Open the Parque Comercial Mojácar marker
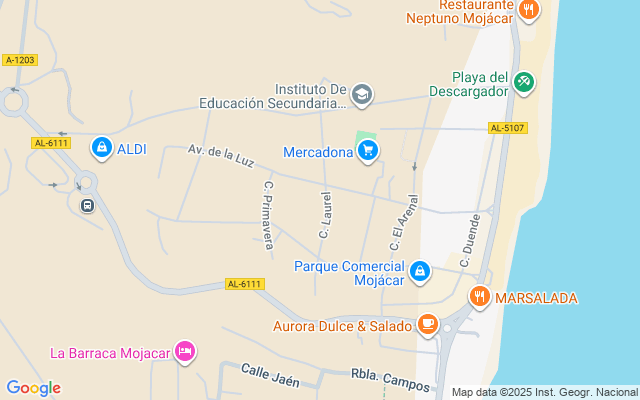640x400 pixels. click(x=420, y=271)
